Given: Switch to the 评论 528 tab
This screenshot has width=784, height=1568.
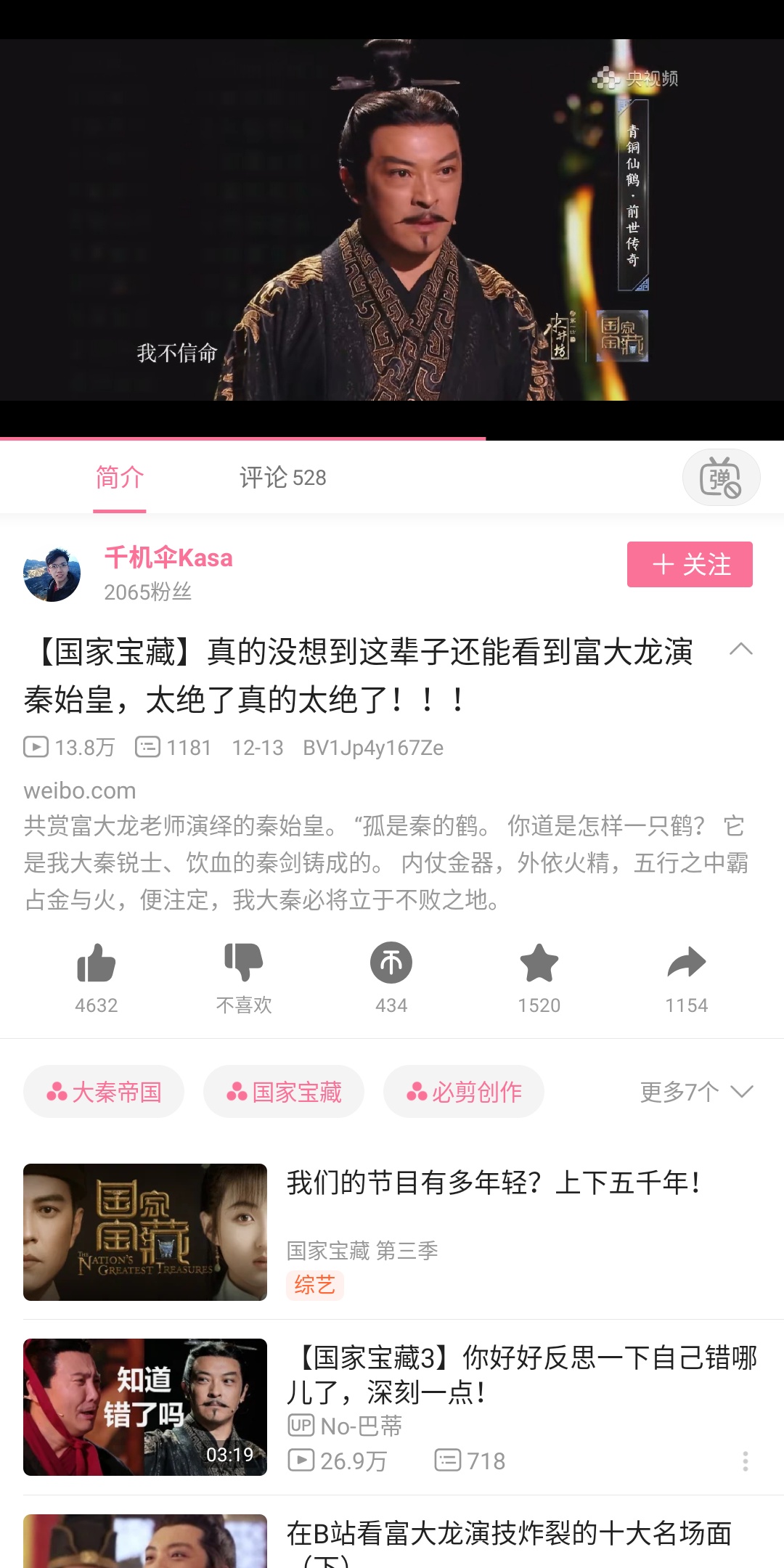Looking at the screenshot, I should coord(282,478).
